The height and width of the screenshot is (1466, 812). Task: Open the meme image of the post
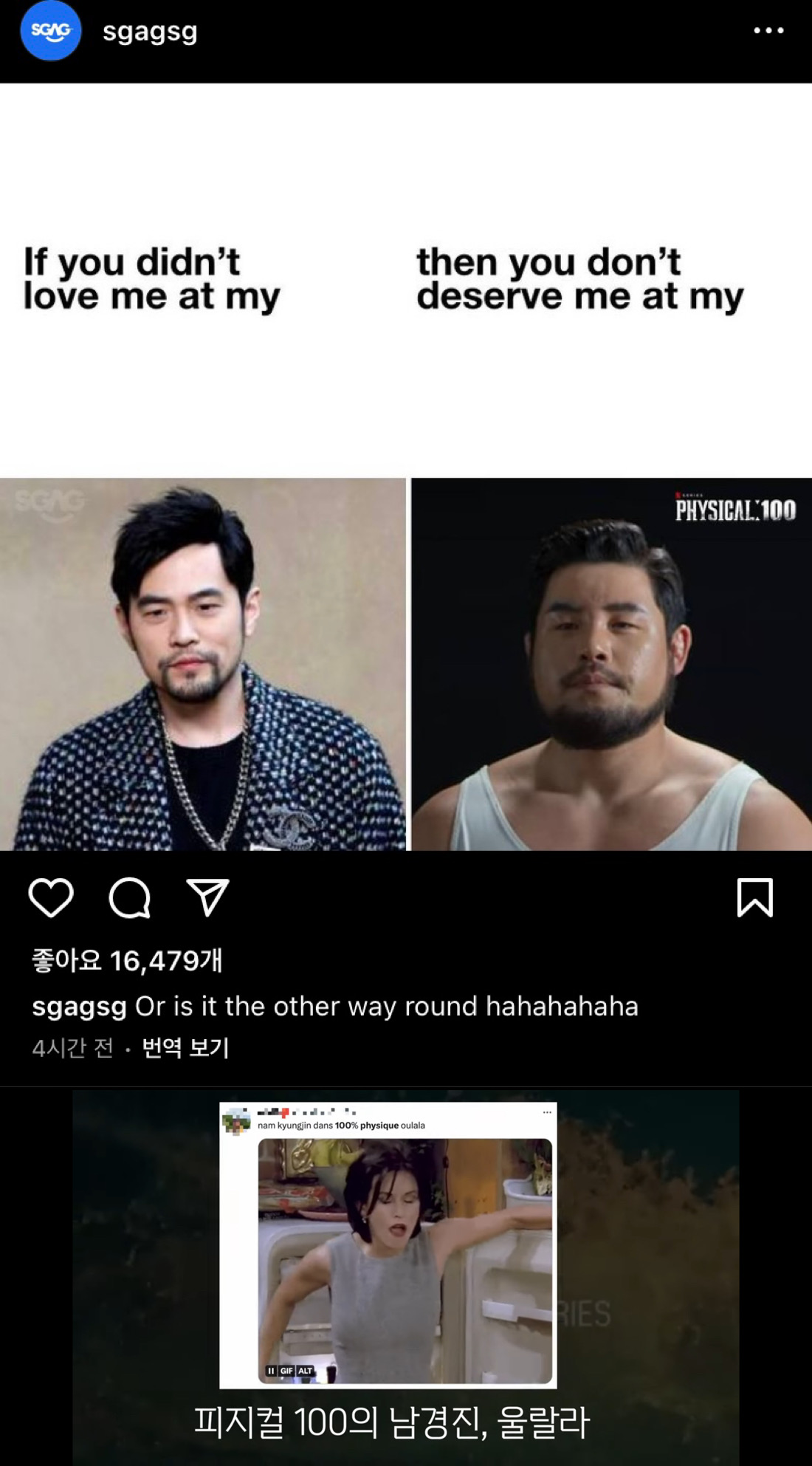pyautogui.click(x=406, y=467)
